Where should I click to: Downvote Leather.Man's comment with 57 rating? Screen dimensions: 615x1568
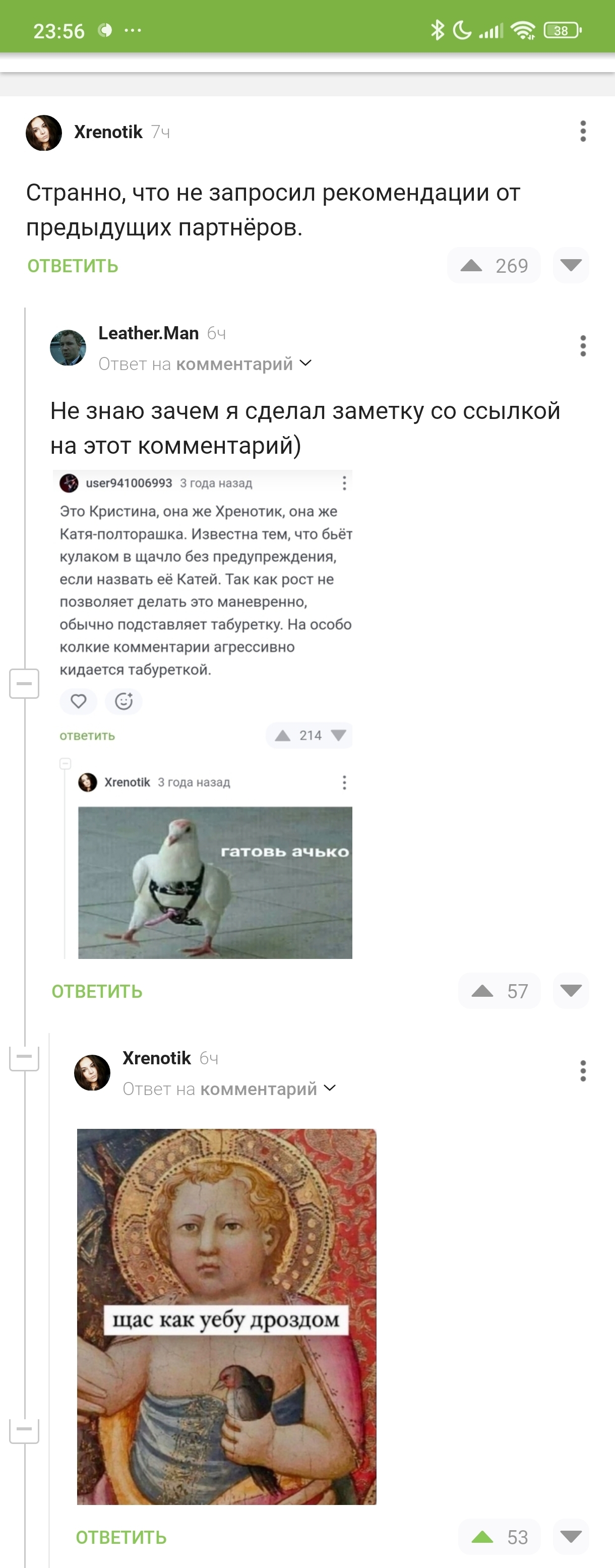click(x=571, y=991)
